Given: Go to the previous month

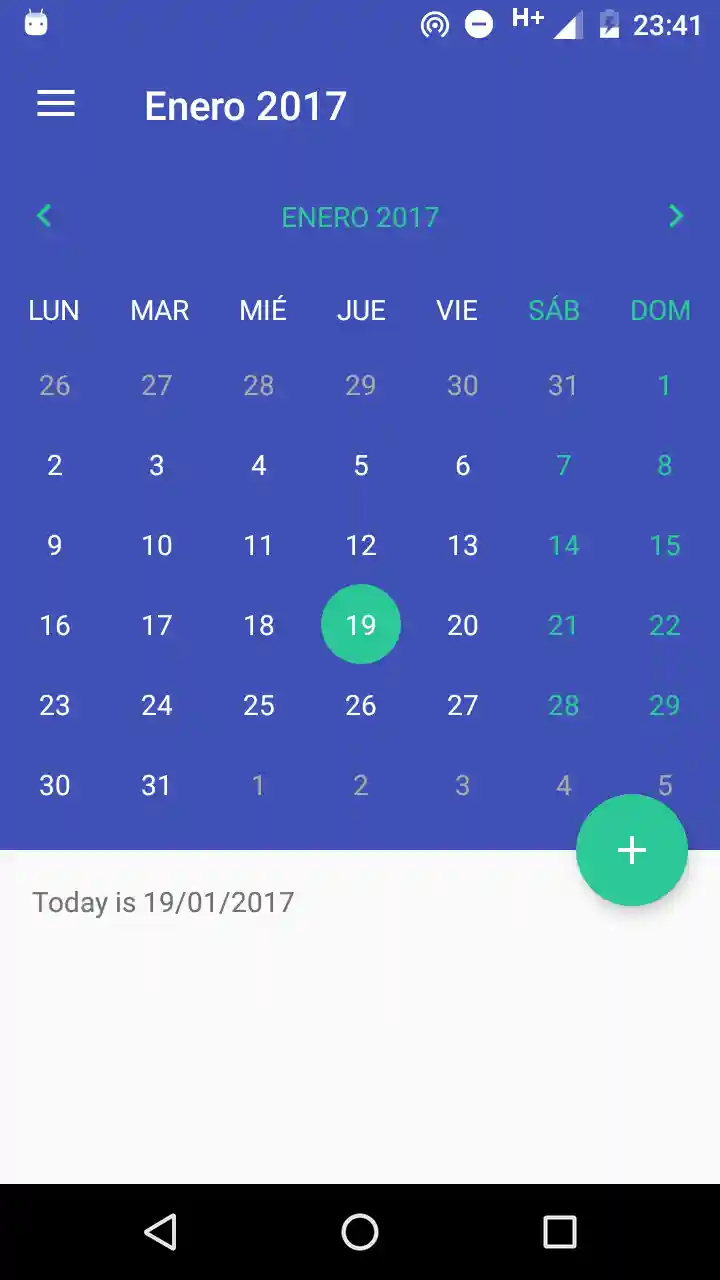Looking at the screenshot, I should pyautogui.click(x=44, y=216).
